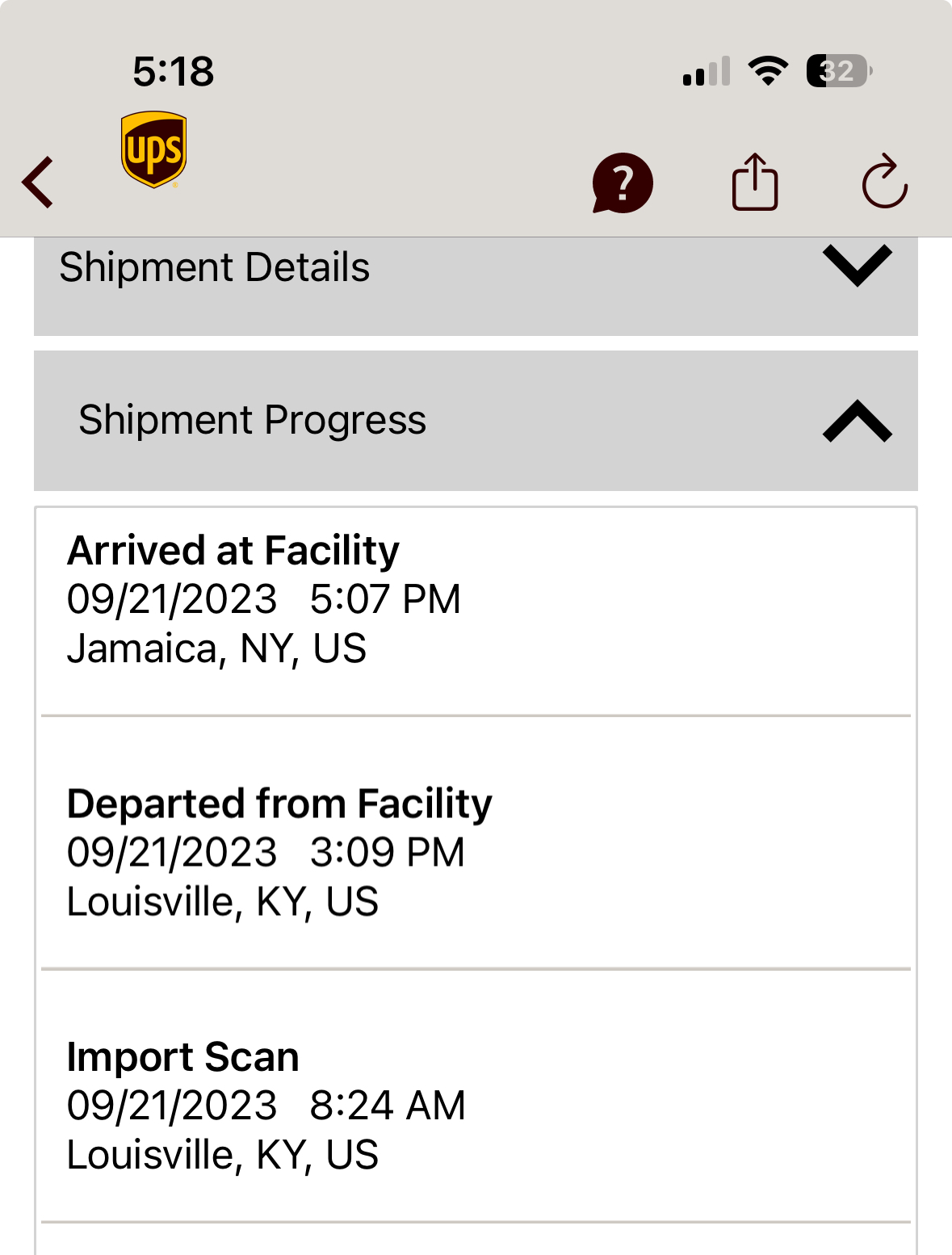The width and height of the screenshot is (952, 1255).
Task: Go back using the back arrow
Action: 38,183
